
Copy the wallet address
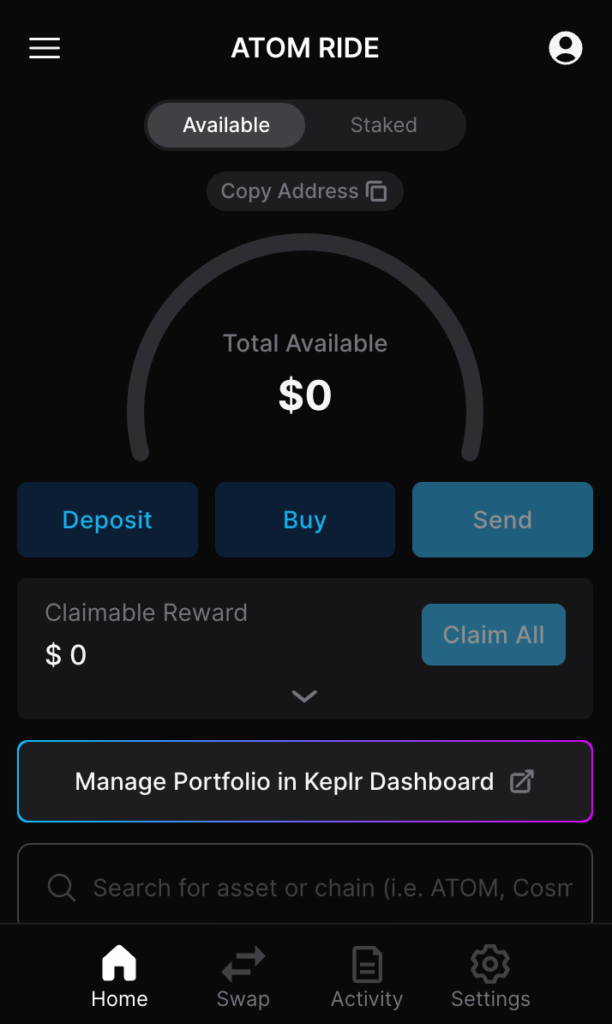point(304,191)
